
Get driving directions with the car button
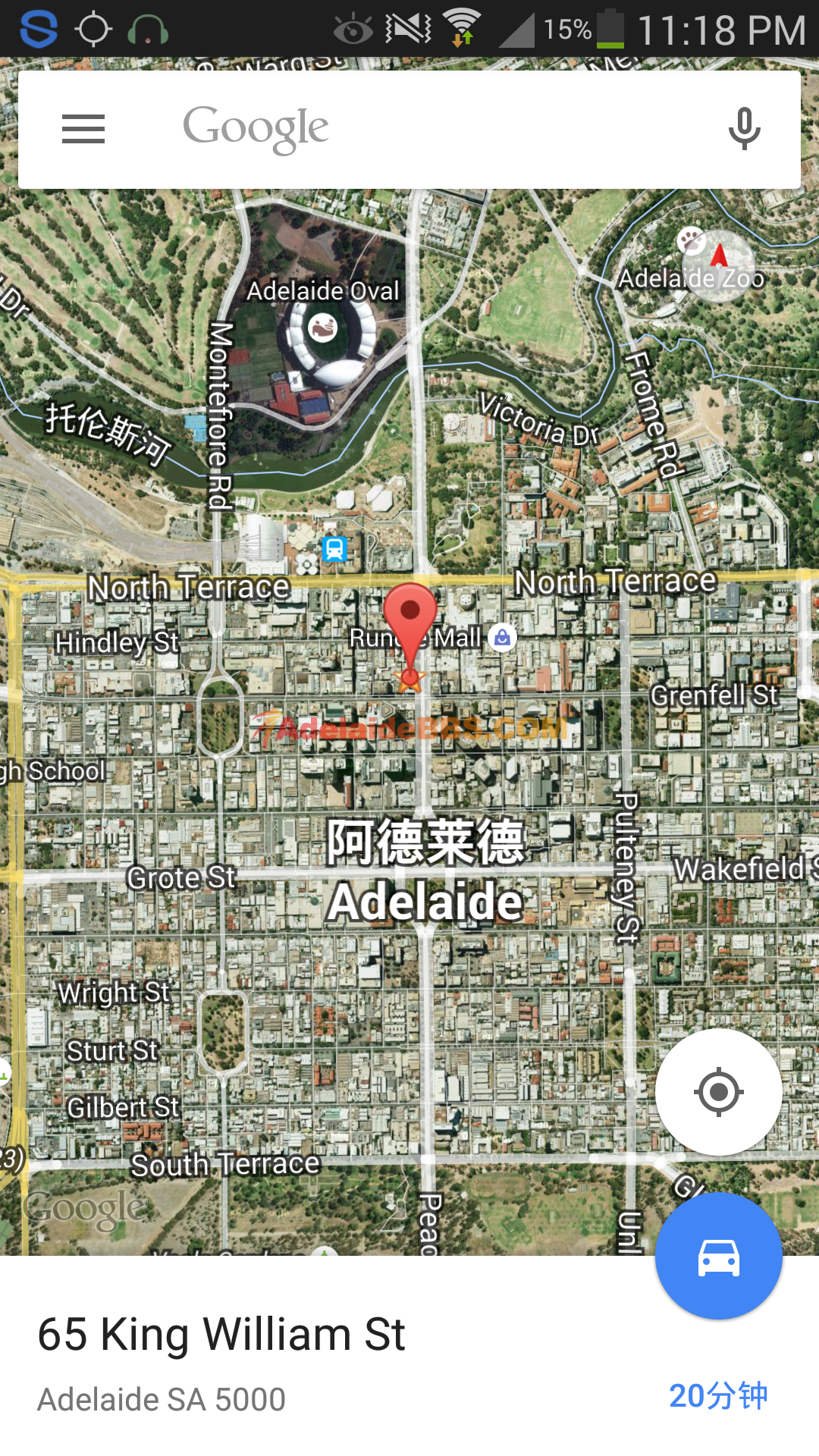[718, 1256]
